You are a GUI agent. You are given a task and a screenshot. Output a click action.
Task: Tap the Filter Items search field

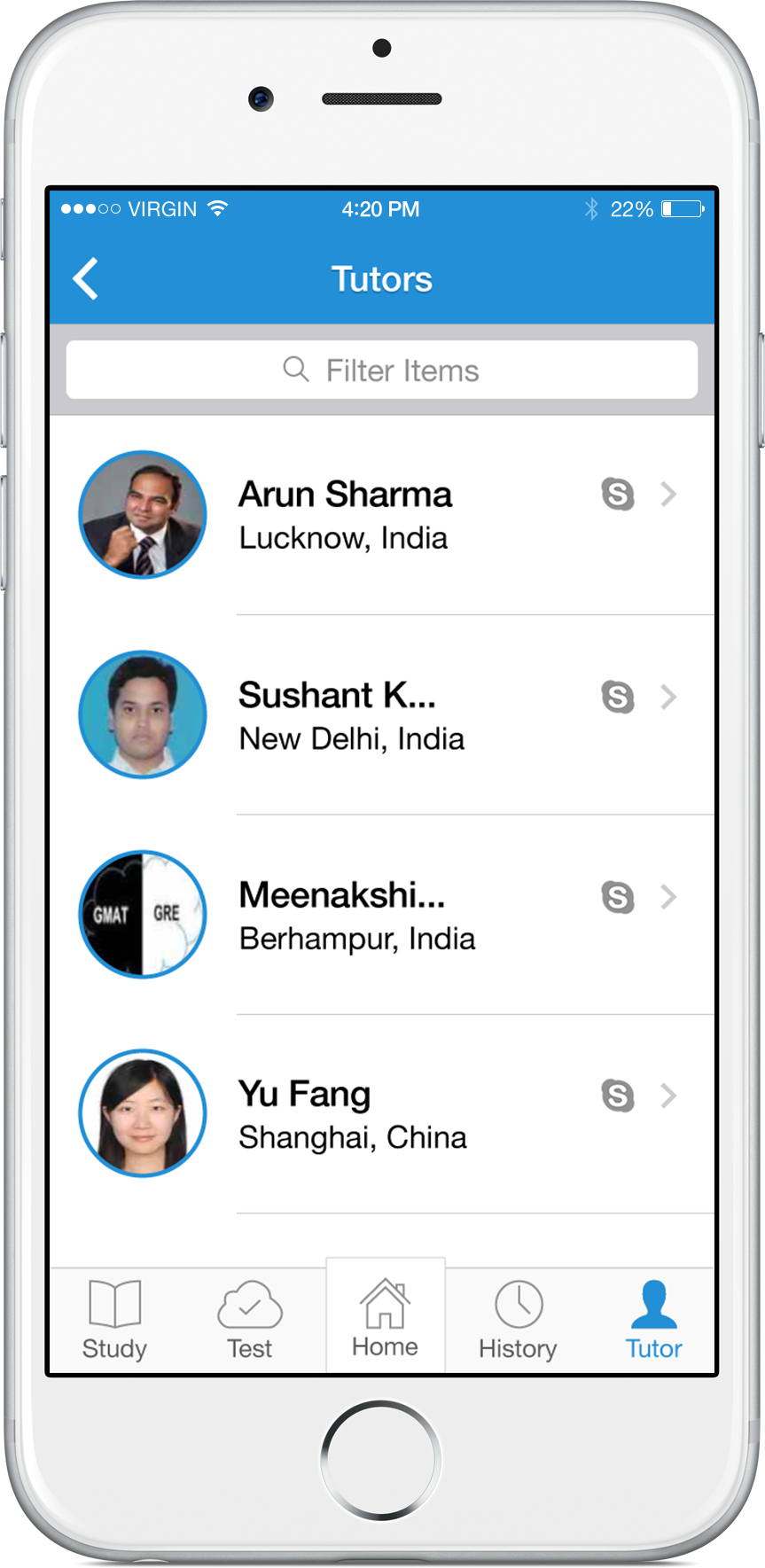click(x=382, y=371)
